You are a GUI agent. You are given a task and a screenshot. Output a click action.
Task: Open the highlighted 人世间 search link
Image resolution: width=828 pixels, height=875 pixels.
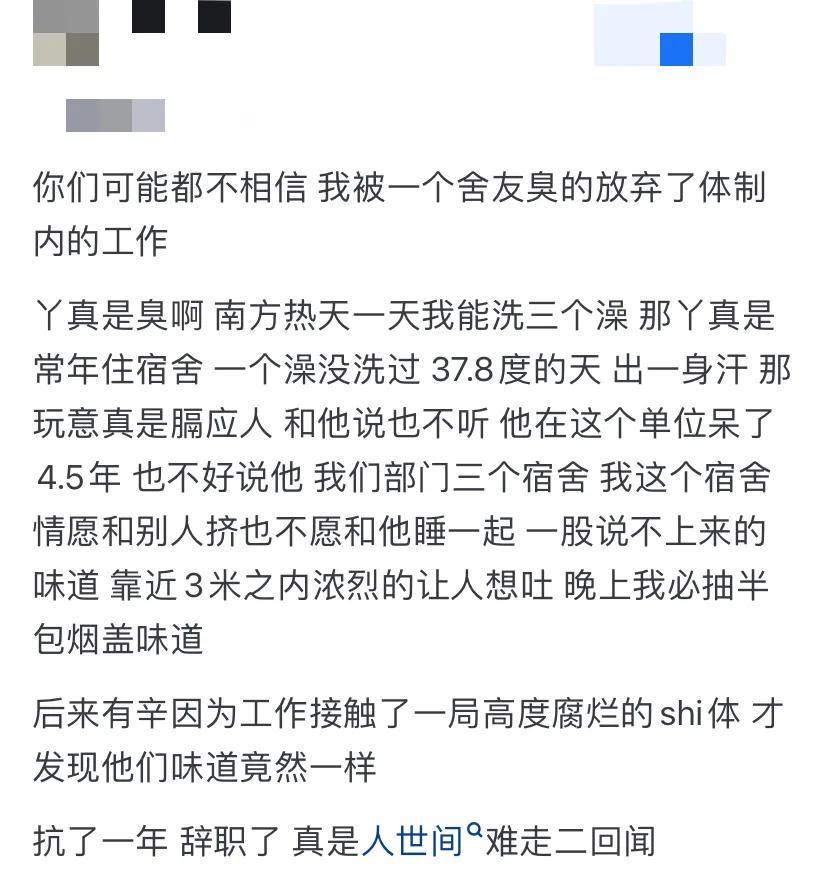coord(415,840)
